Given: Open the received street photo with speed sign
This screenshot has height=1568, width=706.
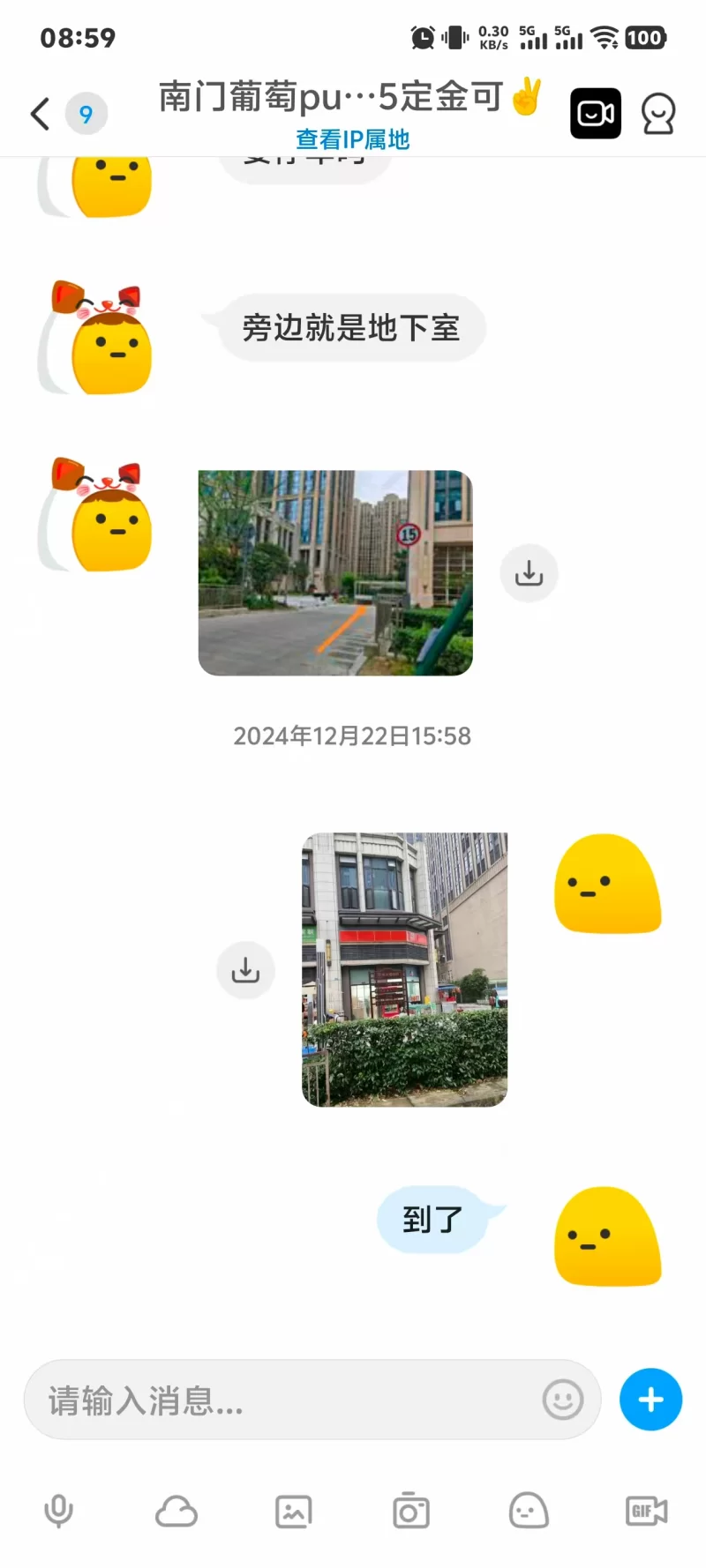Looking at the screenshot, I should click(335, 572).
